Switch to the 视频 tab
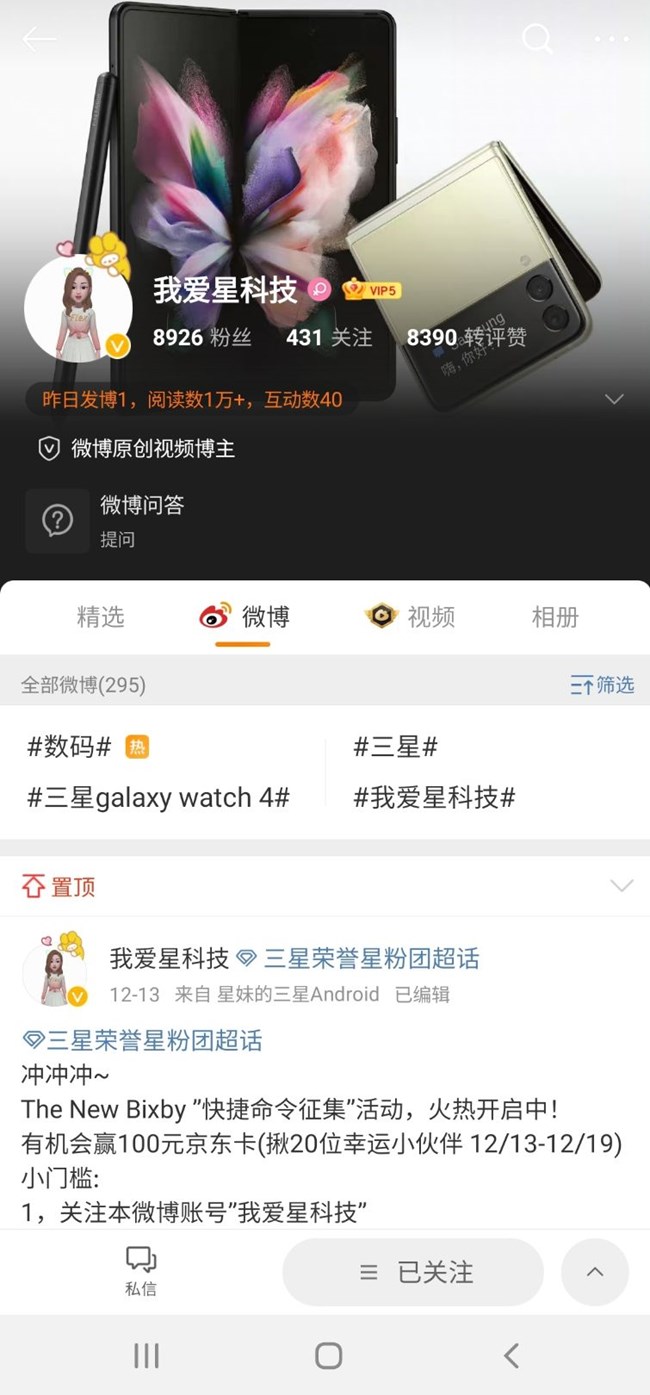650x1395 pixels. pos(412,617)
